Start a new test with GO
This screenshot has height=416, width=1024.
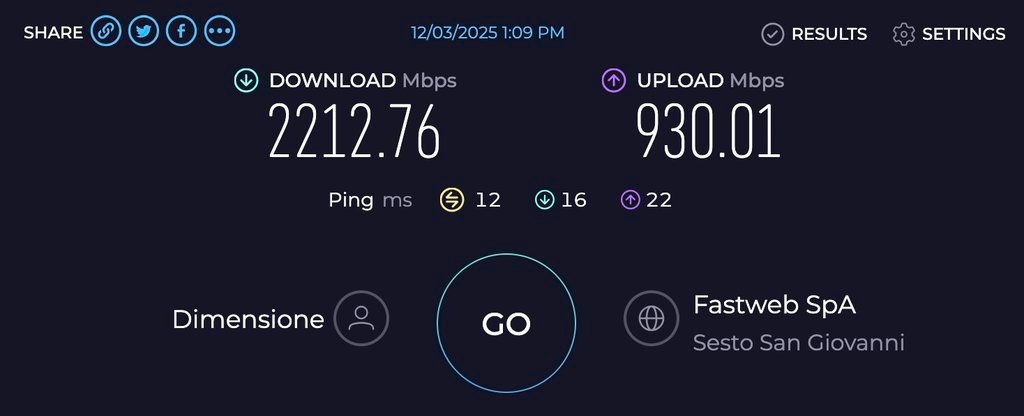(506, 323)
